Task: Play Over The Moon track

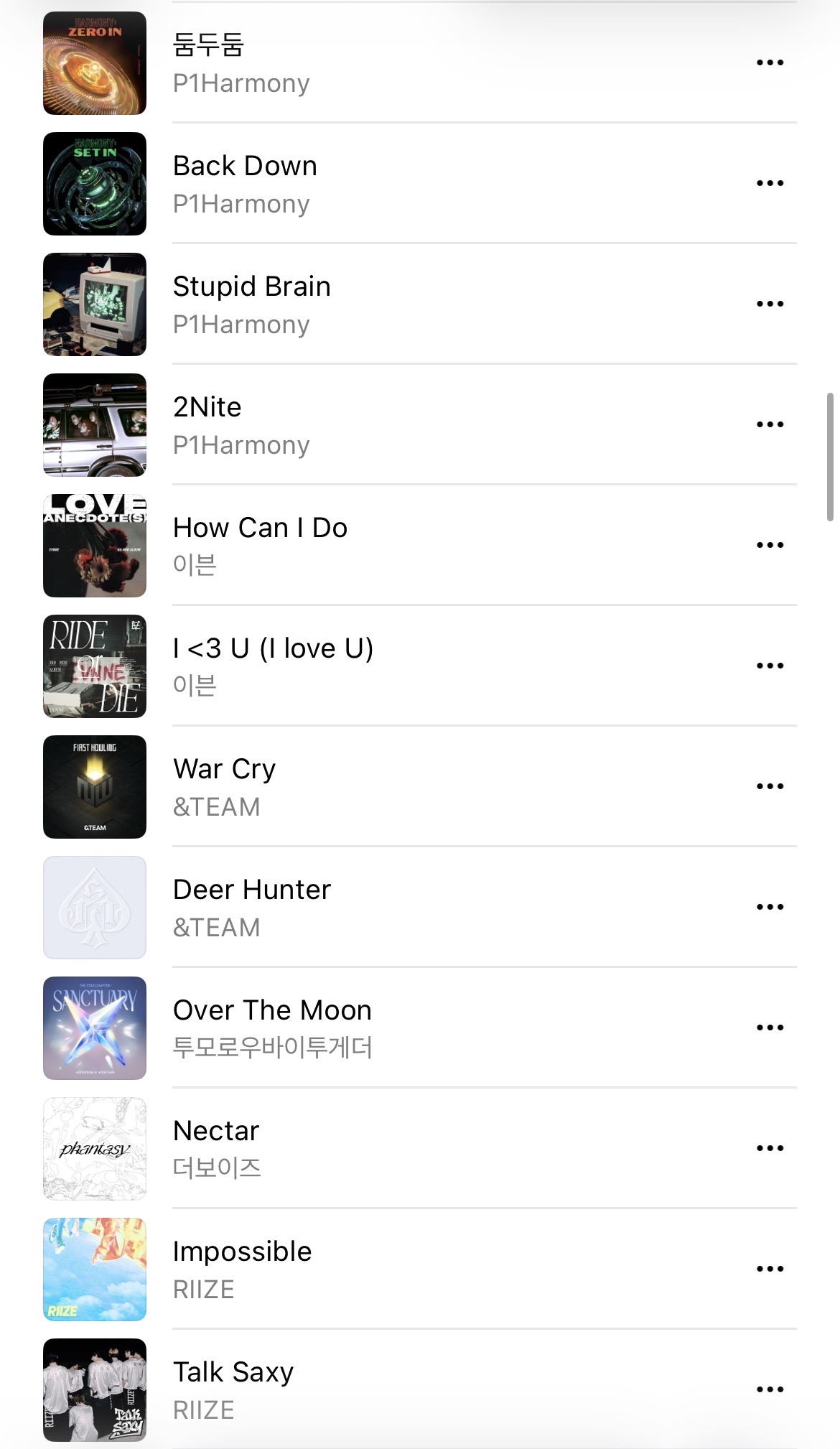Action: point(420,1028)
